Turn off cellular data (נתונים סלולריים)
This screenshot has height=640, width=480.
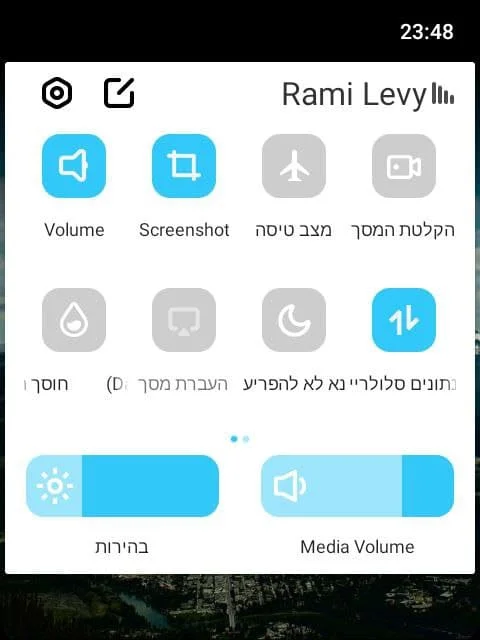[x=404, y=320]
